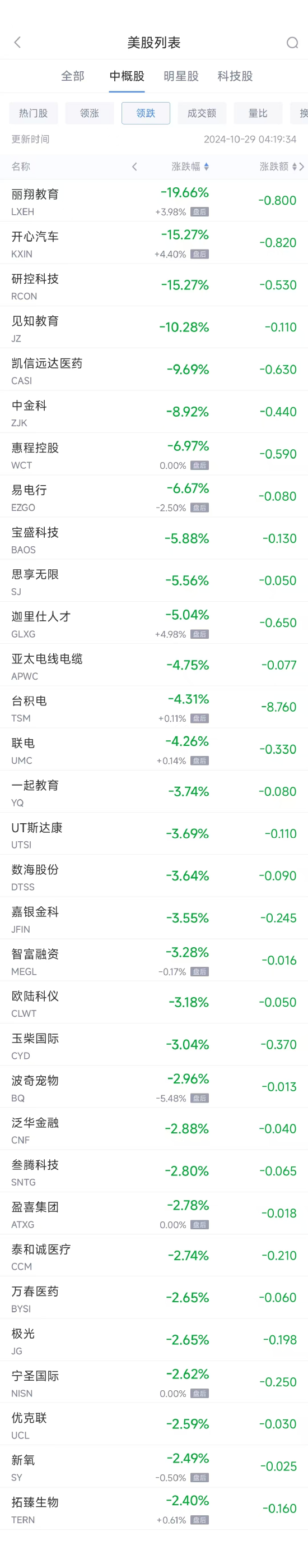This screenshot has width=308, height=1568.
Task: Switch to the 明星股 tab
Action: pos(181,76)
